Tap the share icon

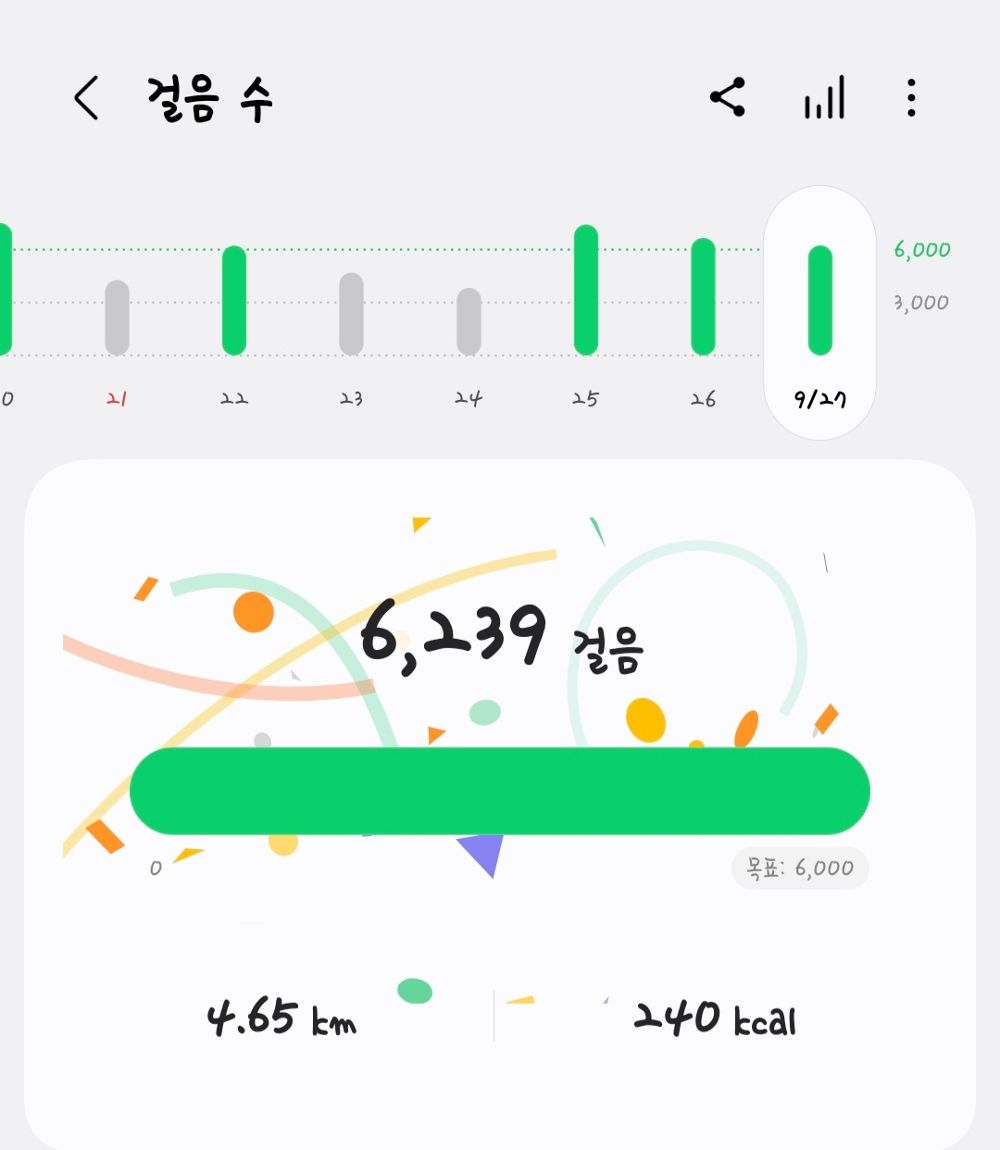tap(727, 97)
